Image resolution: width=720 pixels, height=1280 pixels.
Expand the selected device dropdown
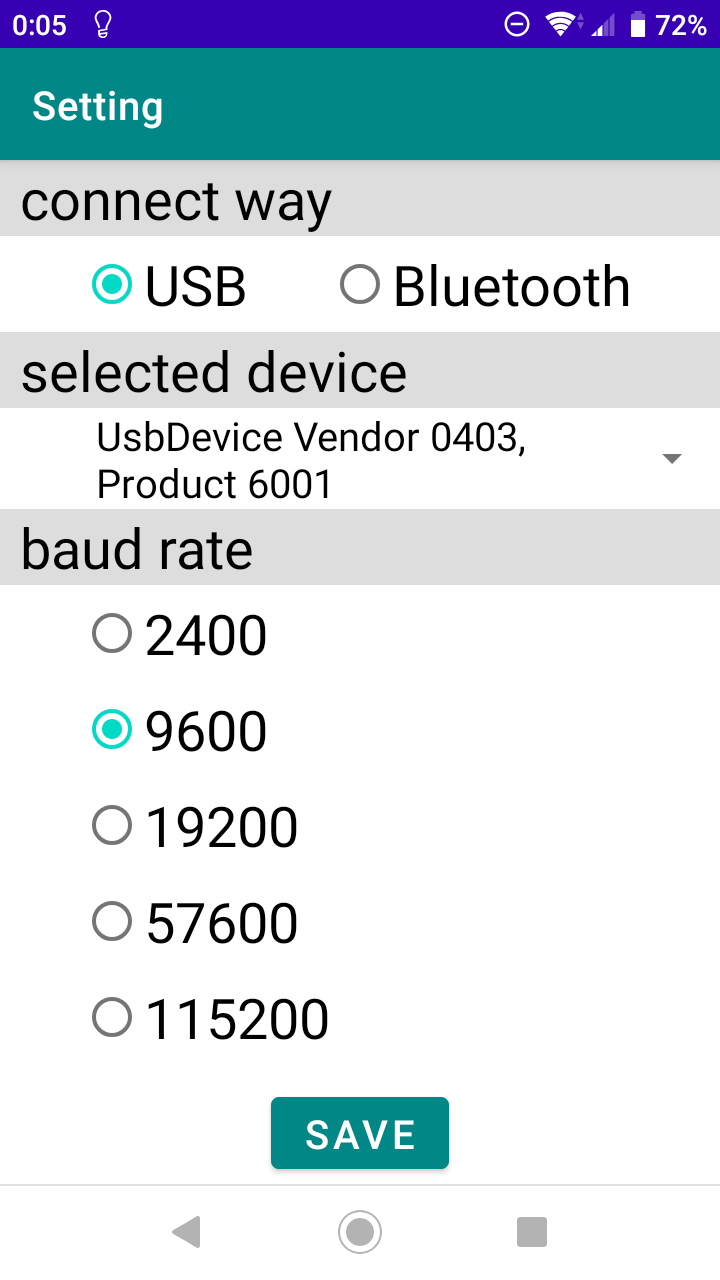click(390, 459)
